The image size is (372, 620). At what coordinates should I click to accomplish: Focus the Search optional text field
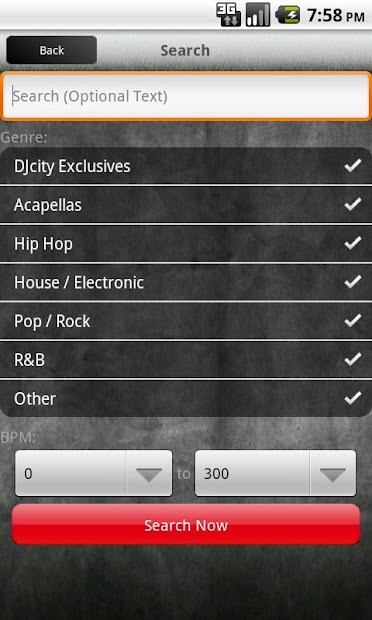coord(186,96)
